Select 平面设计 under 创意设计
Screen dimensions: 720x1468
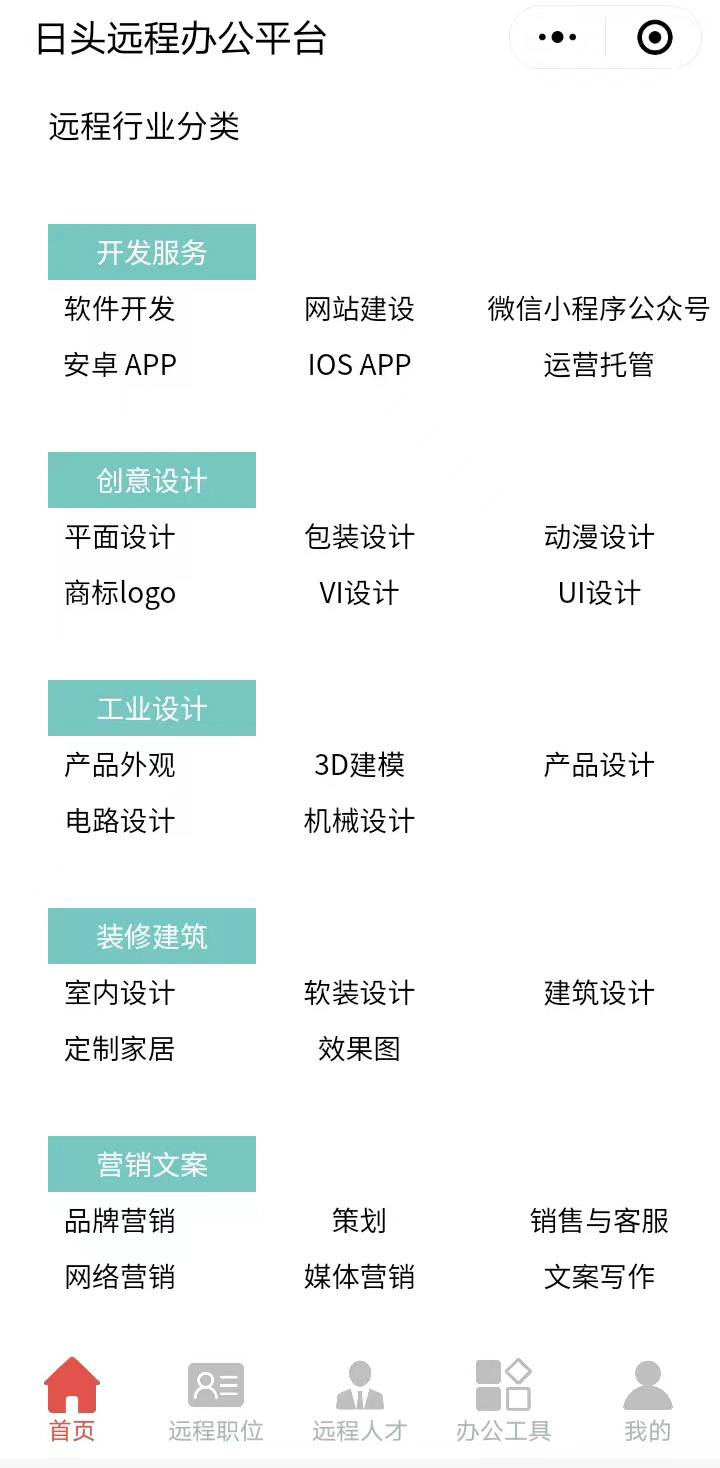[x=120, y=537]
